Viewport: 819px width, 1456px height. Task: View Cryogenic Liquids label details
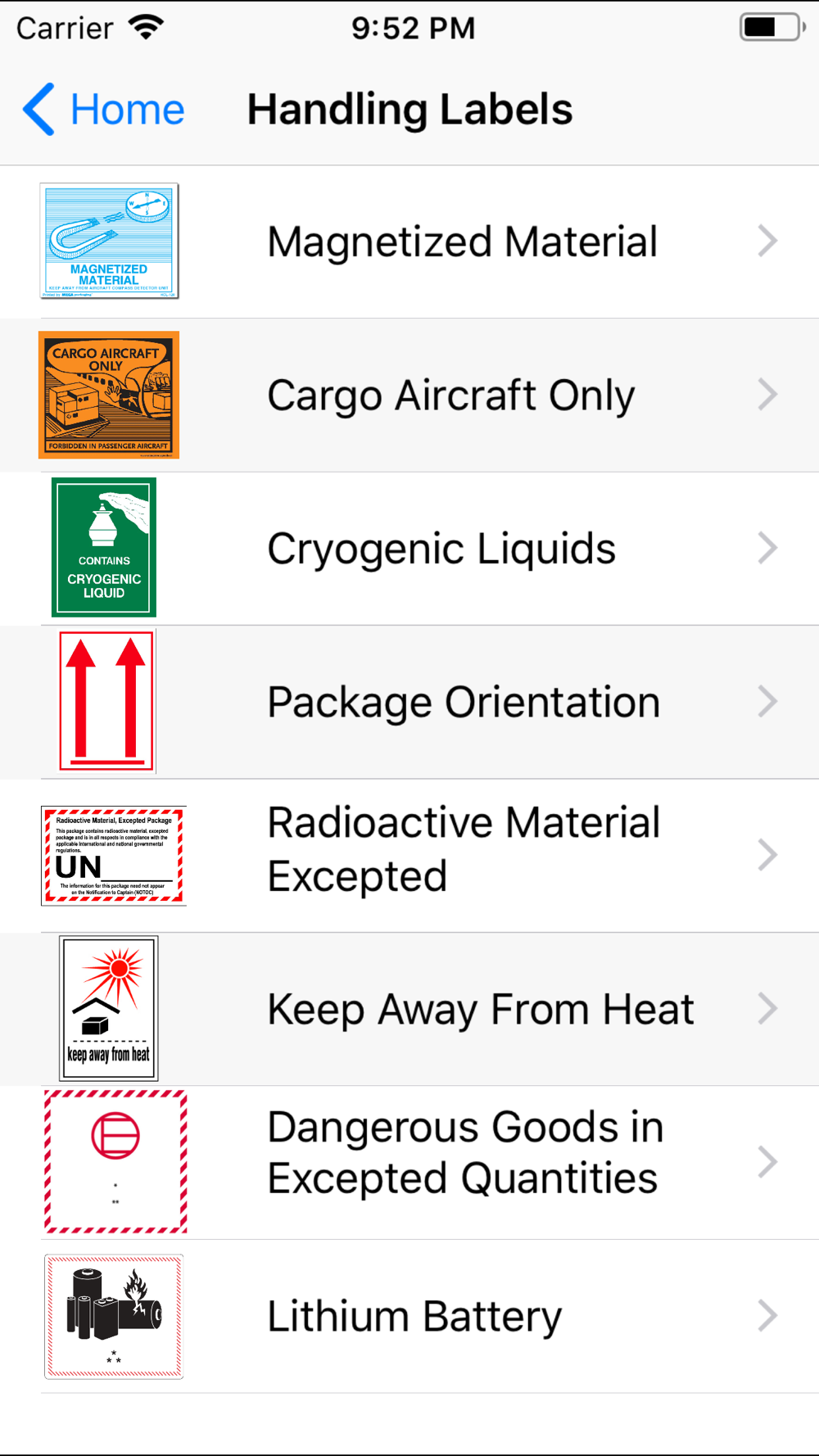[409, 549]
